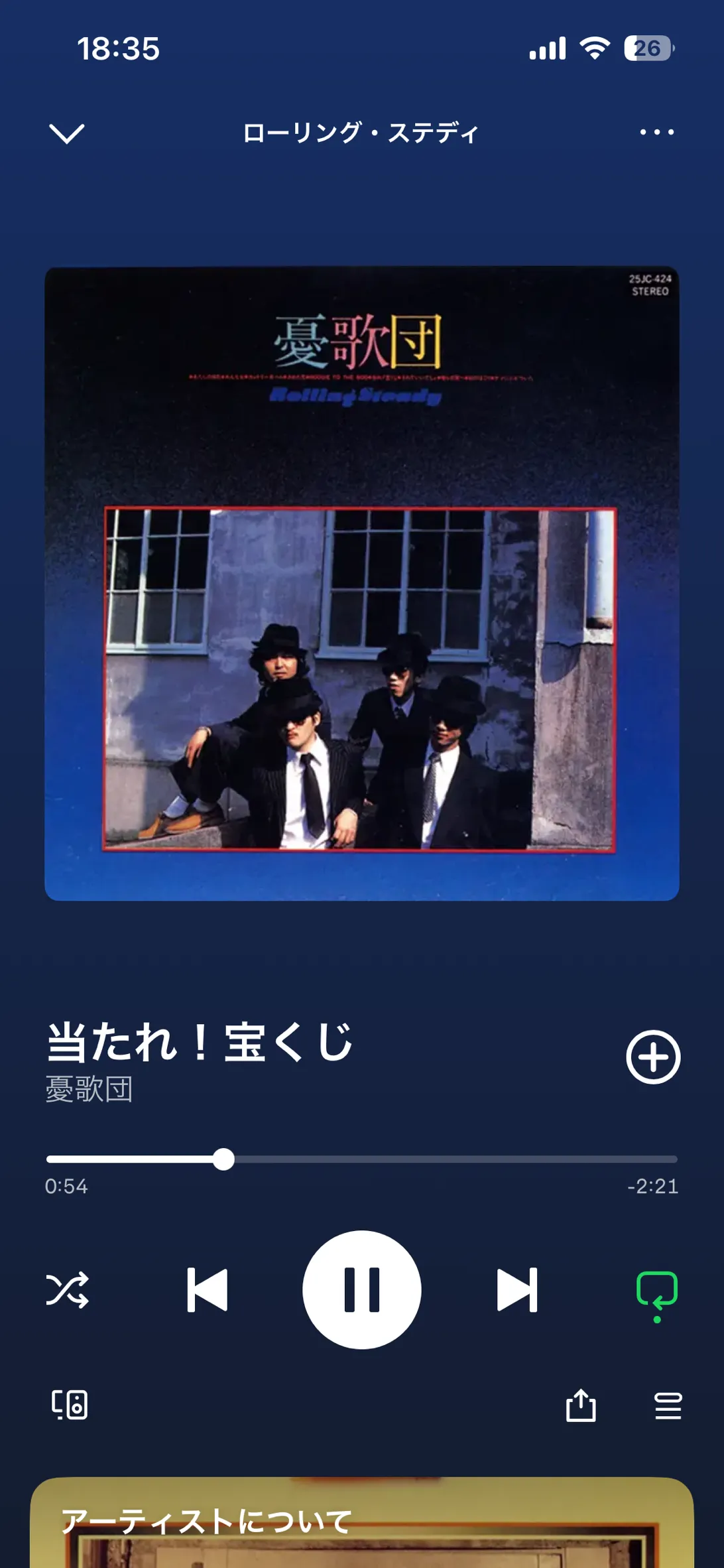This screenshot has height=1568, width=724.
Task: Tap the playback progress bar
Action: 362,1159
